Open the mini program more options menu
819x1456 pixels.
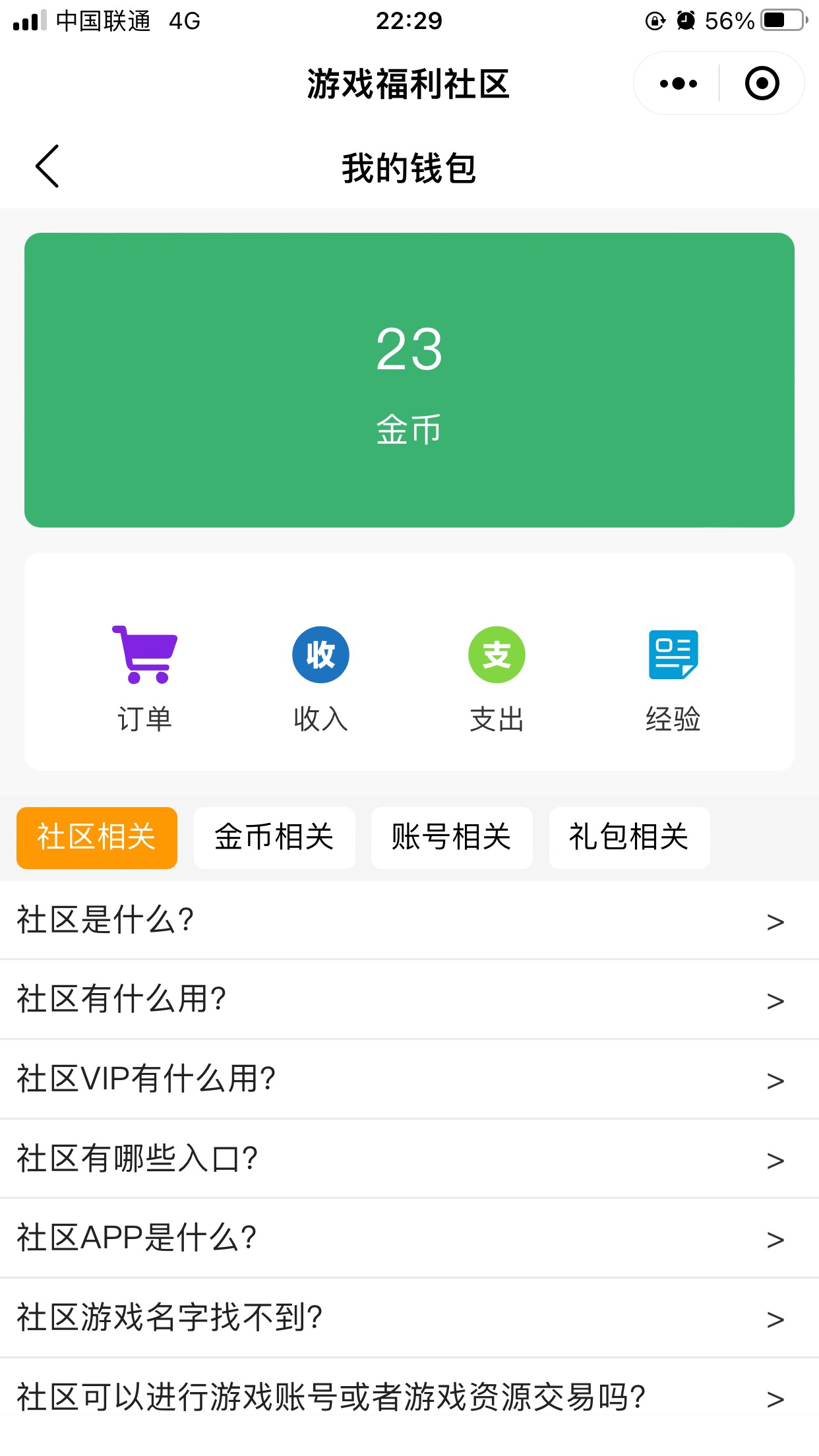[x=678, y=84]
